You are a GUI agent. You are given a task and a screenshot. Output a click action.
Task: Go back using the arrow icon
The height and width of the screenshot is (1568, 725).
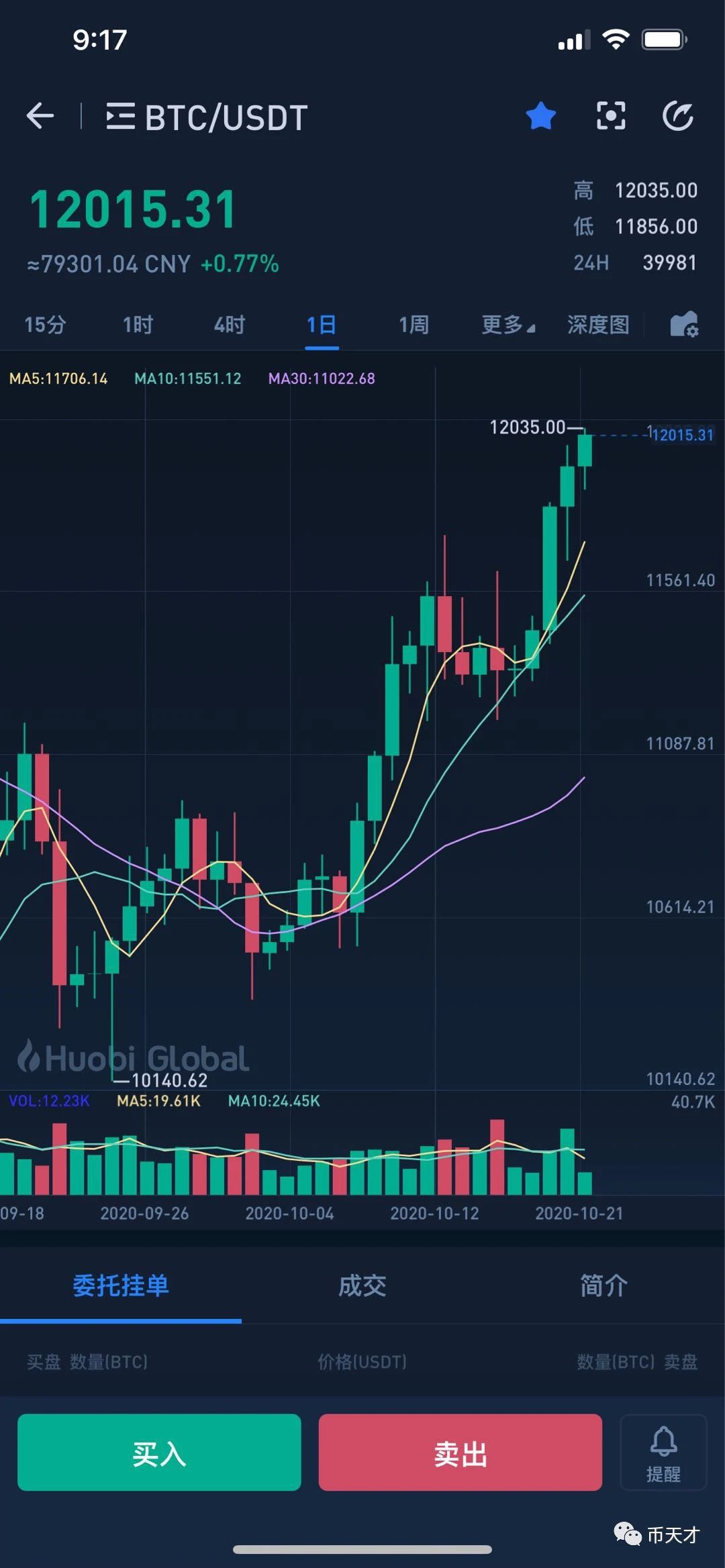[40, 116]
